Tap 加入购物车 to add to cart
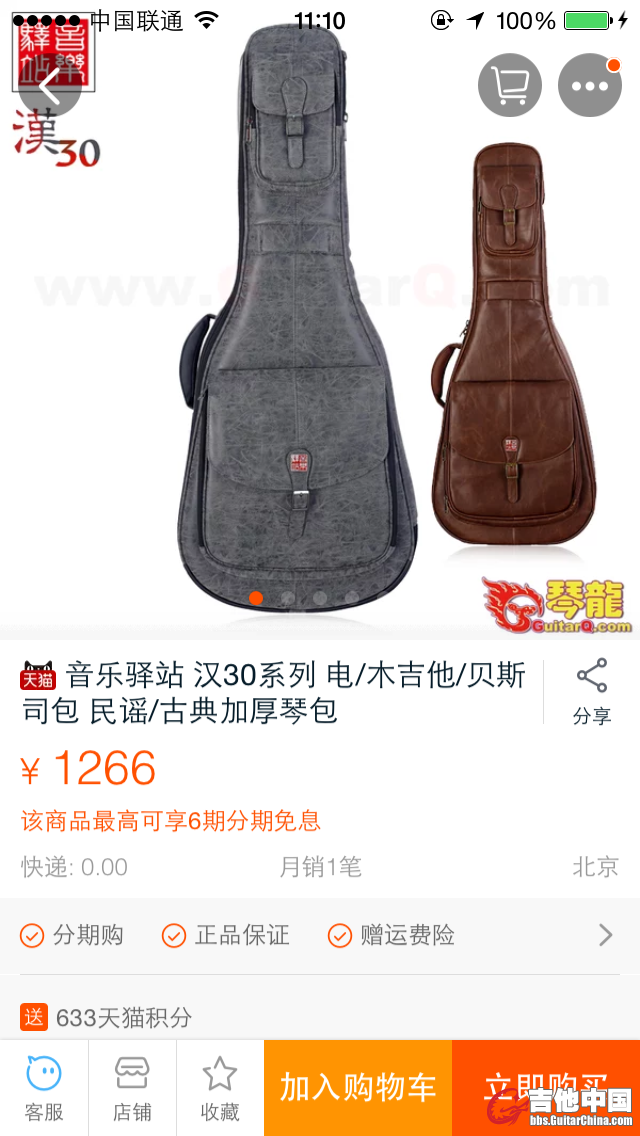Viewport: 640px width, 1136px height. coord(358,1088)
